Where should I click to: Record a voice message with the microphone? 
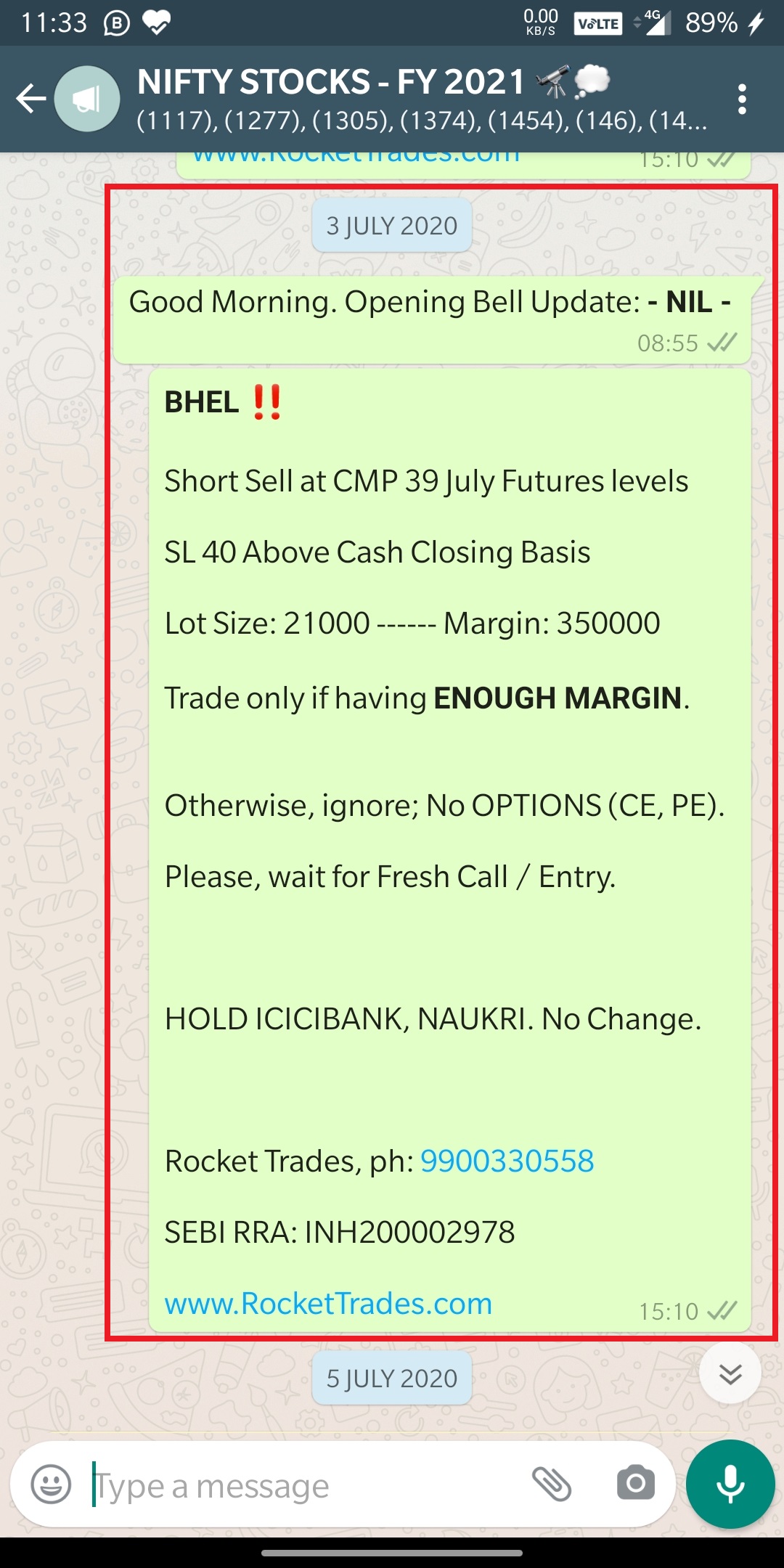(730, 1485)
